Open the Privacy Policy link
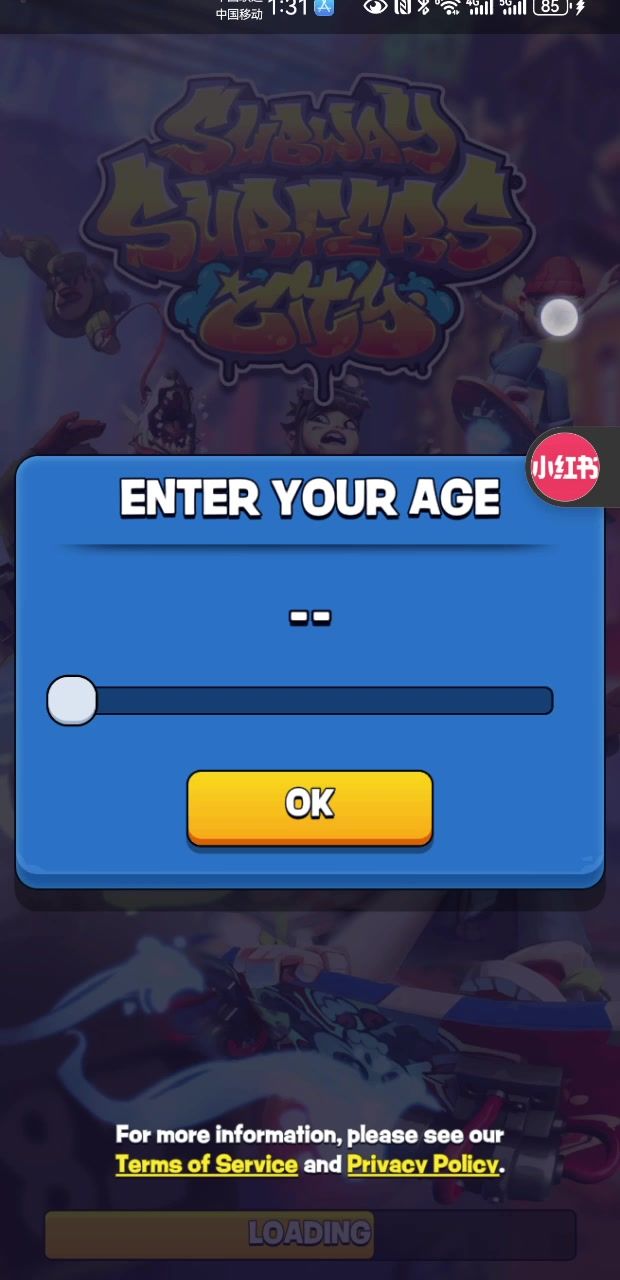 point(423,1165)
